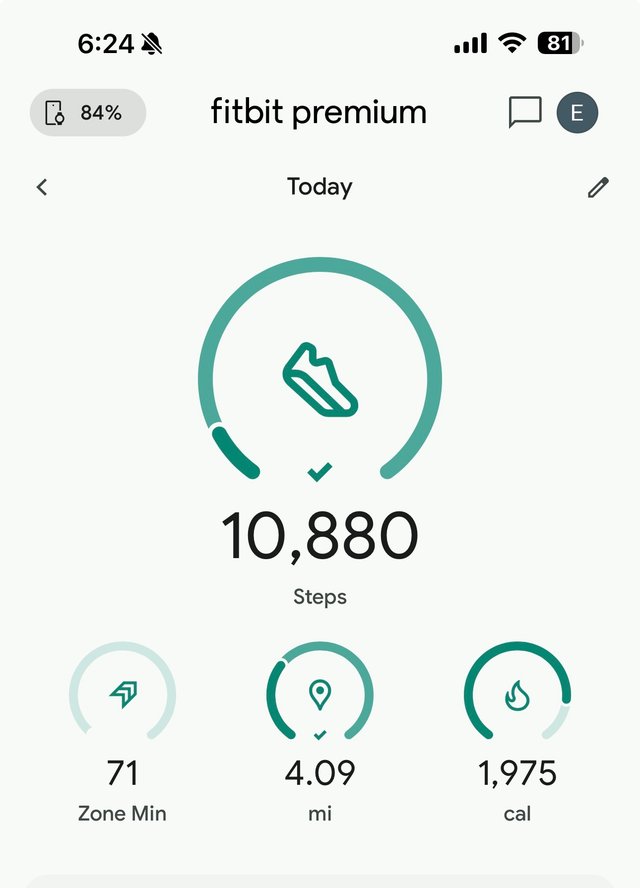This screenshot has height=888, width=640.
Task: Tap the edit pencil icon
Action: 598,187
